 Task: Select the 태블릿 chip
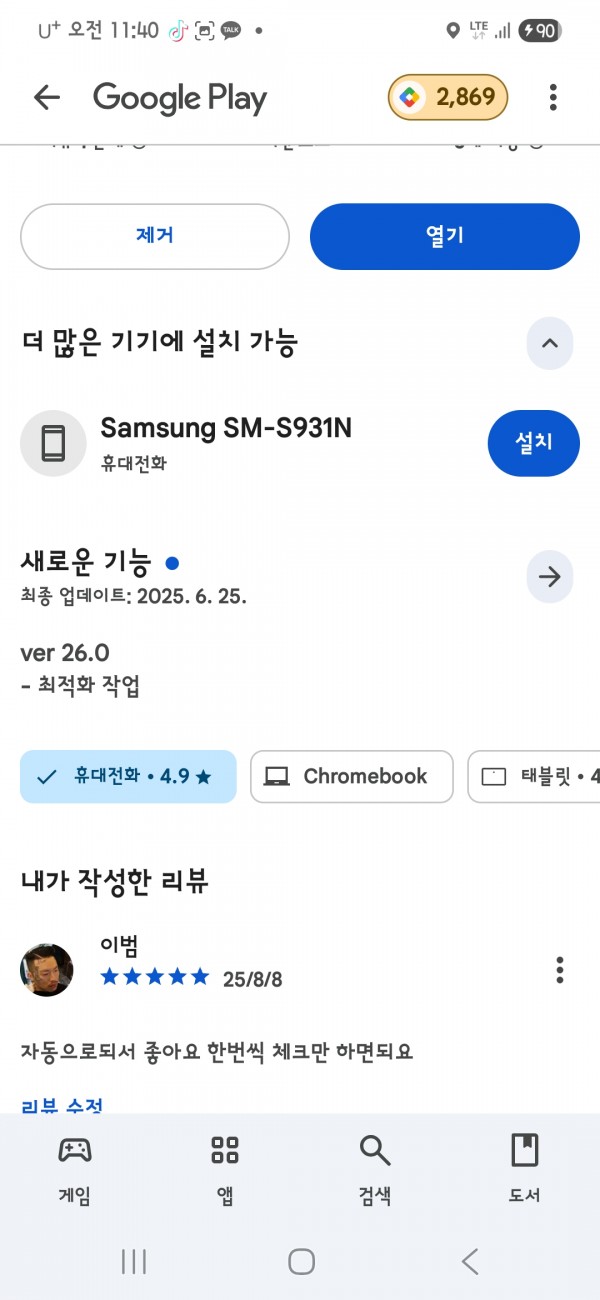click(x=535, y=776)
